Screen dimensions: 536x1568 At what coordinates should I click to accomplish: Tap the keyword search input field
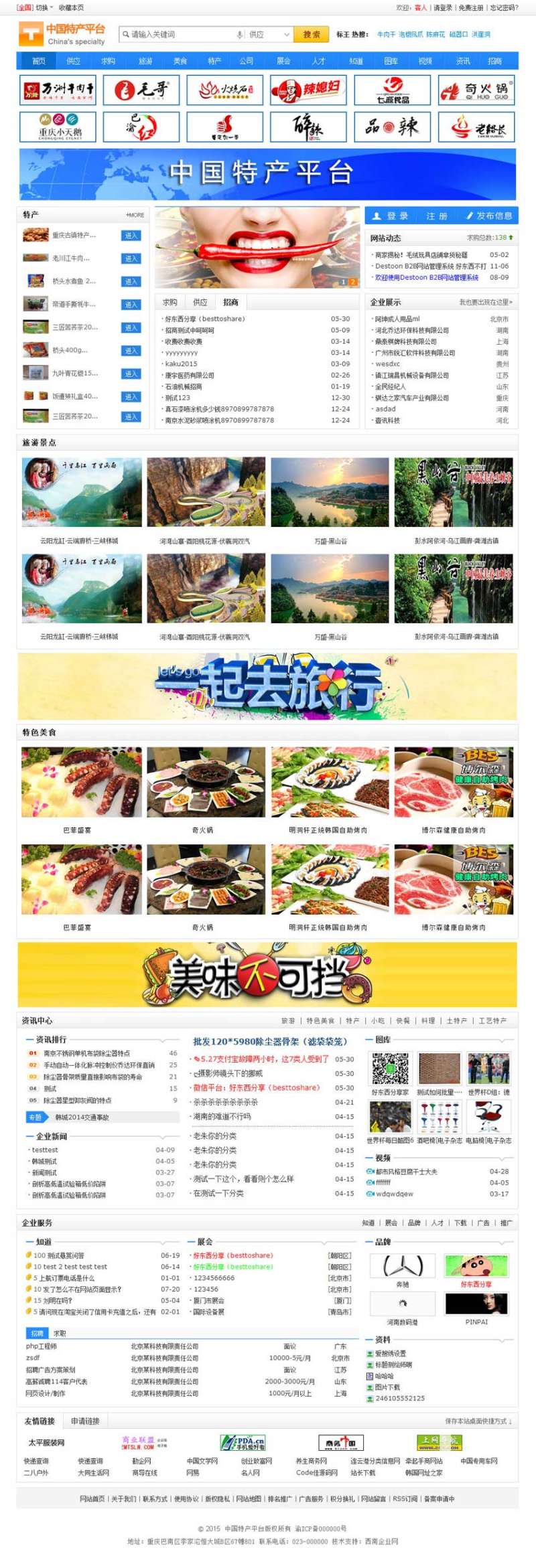click(x=178, y=34)
